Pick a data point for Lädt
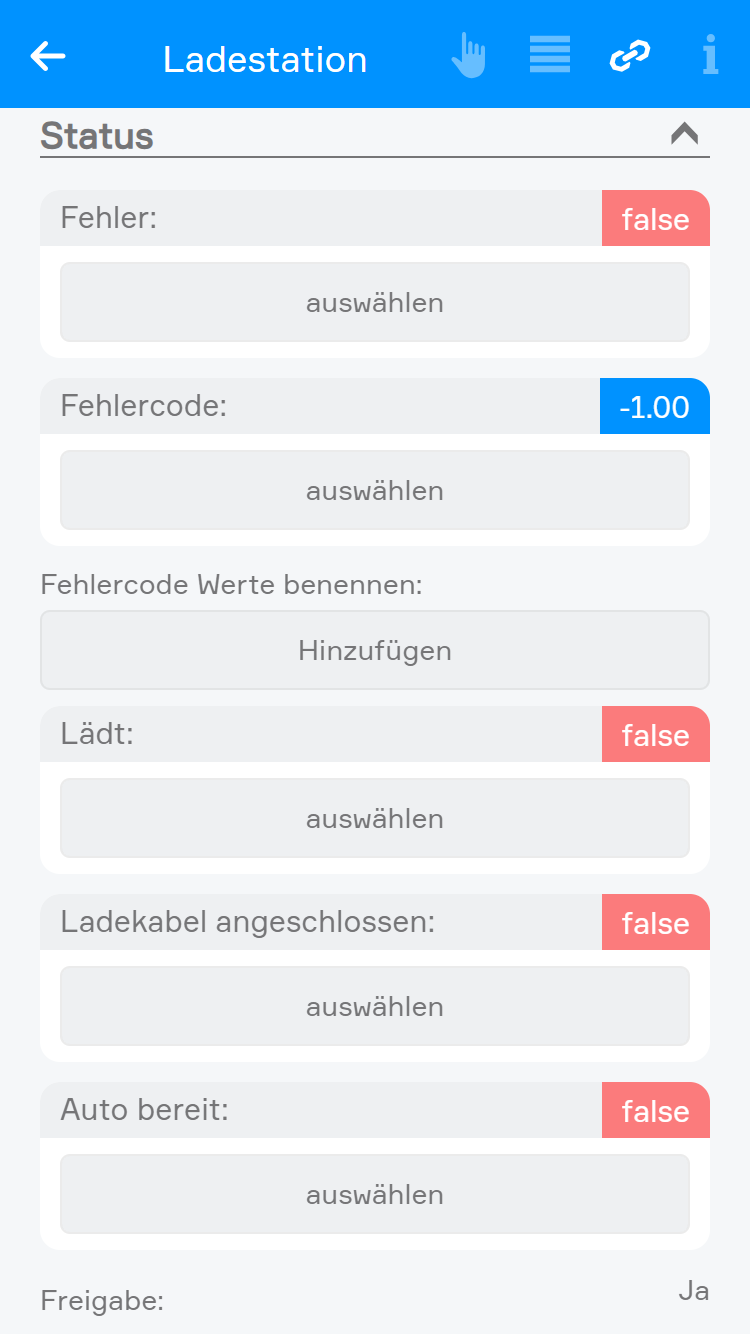The height and width of the screenshot is (1334, 750). pos(375,818)
